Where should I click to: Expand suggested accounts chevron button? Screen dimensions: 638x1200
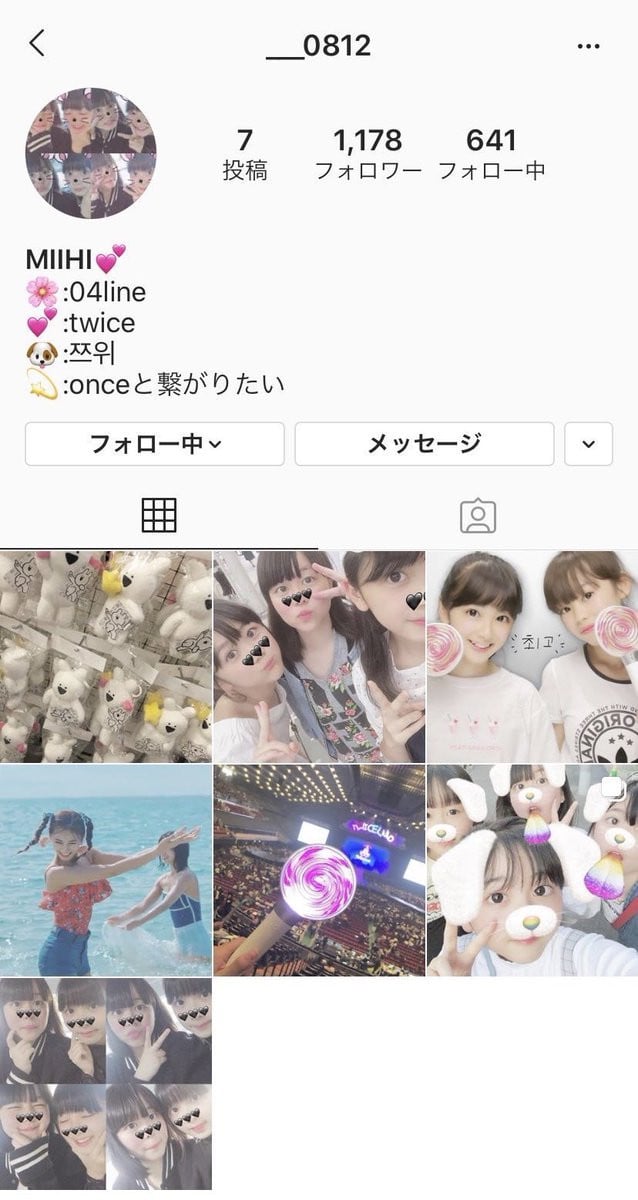coord(588,444)
